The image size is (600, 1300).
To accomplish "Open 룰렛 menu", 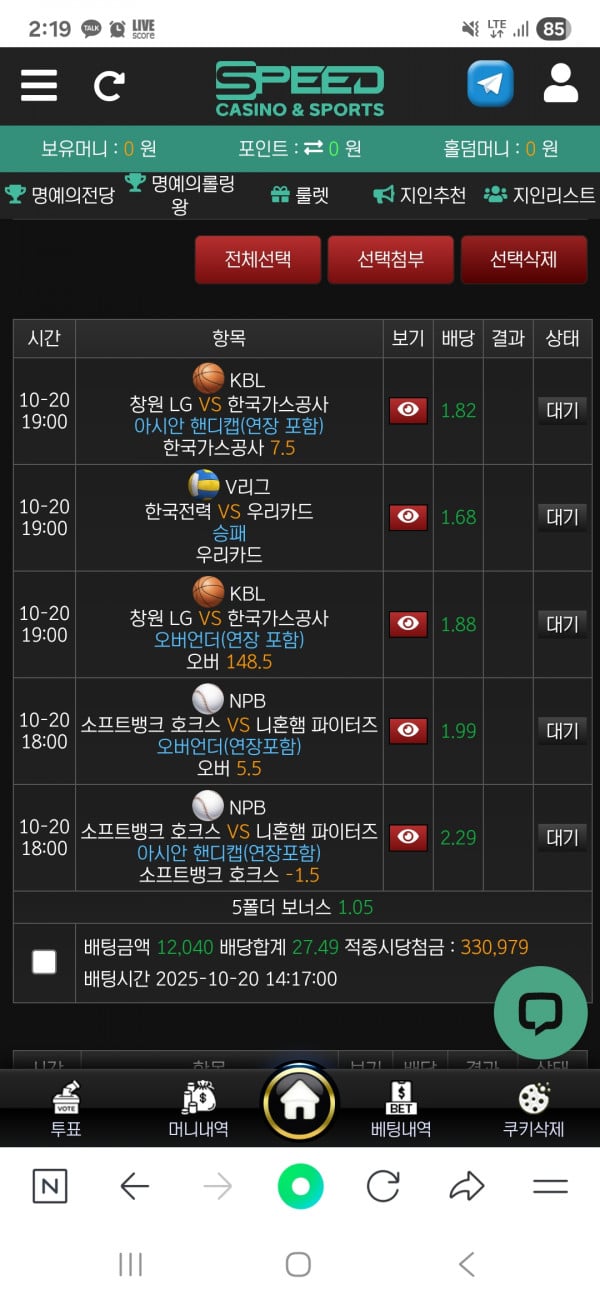I will (300, 195).
